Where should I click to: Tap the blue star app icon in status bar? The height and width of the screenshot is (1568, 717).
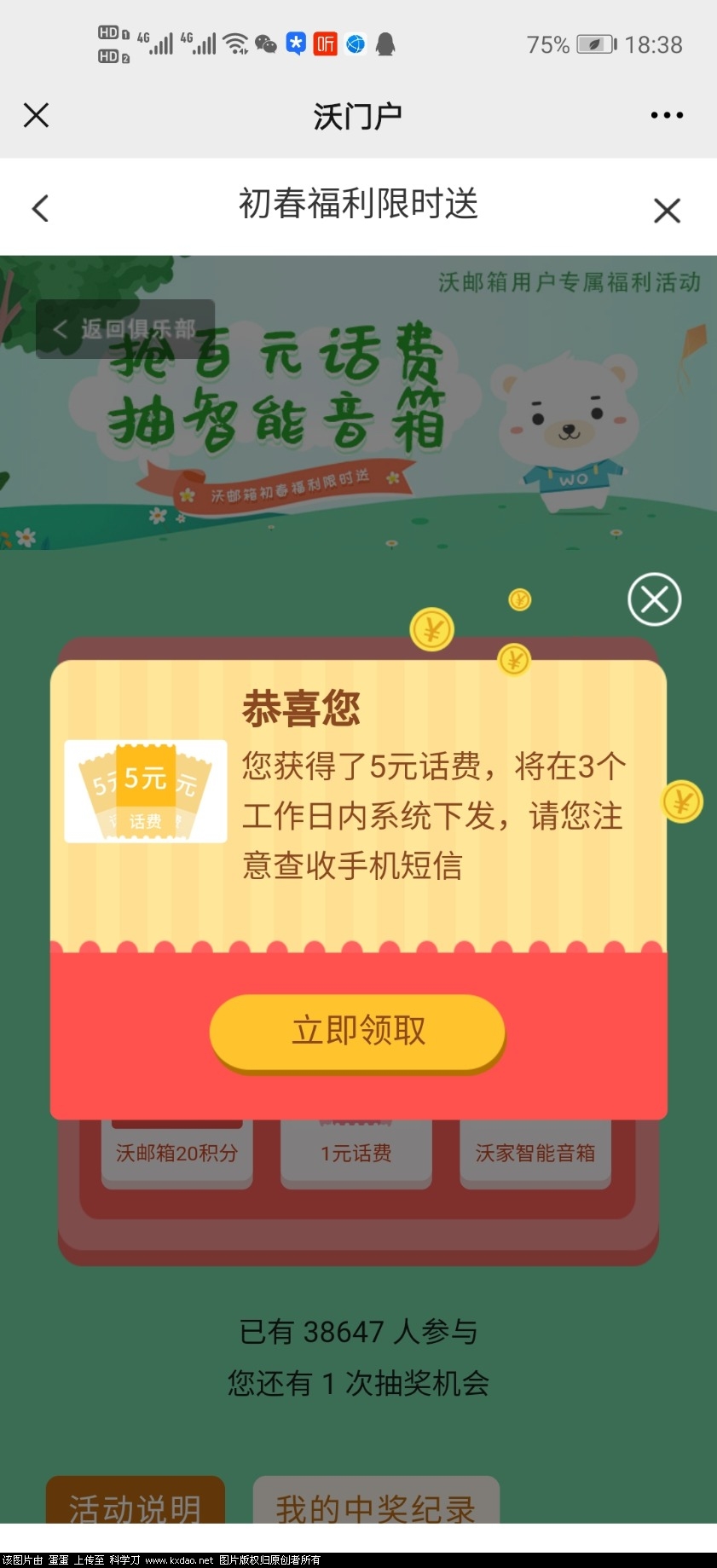coord(296,43)
